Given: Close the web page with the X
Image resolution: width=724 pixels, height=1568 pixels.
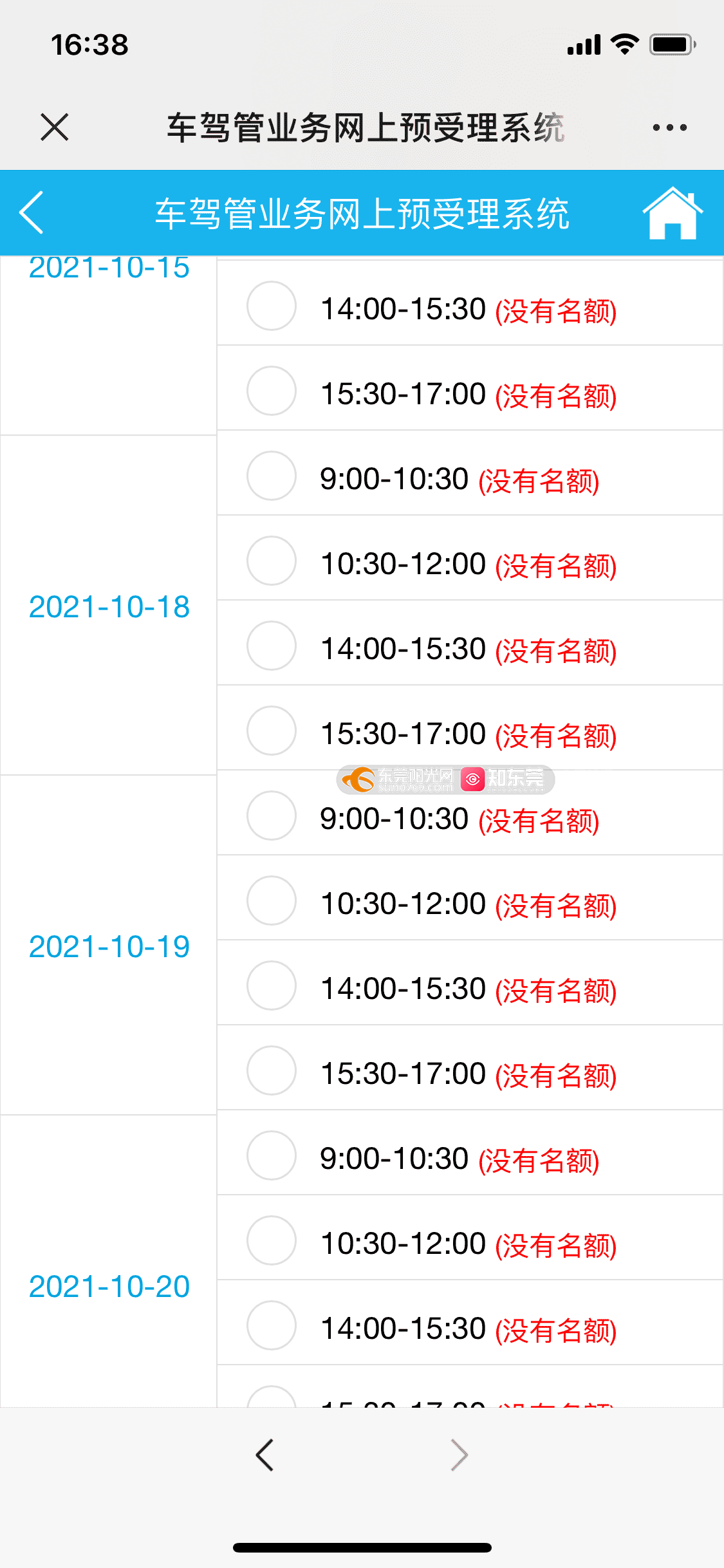Looking at the screenshot, I should click(54, 127).
